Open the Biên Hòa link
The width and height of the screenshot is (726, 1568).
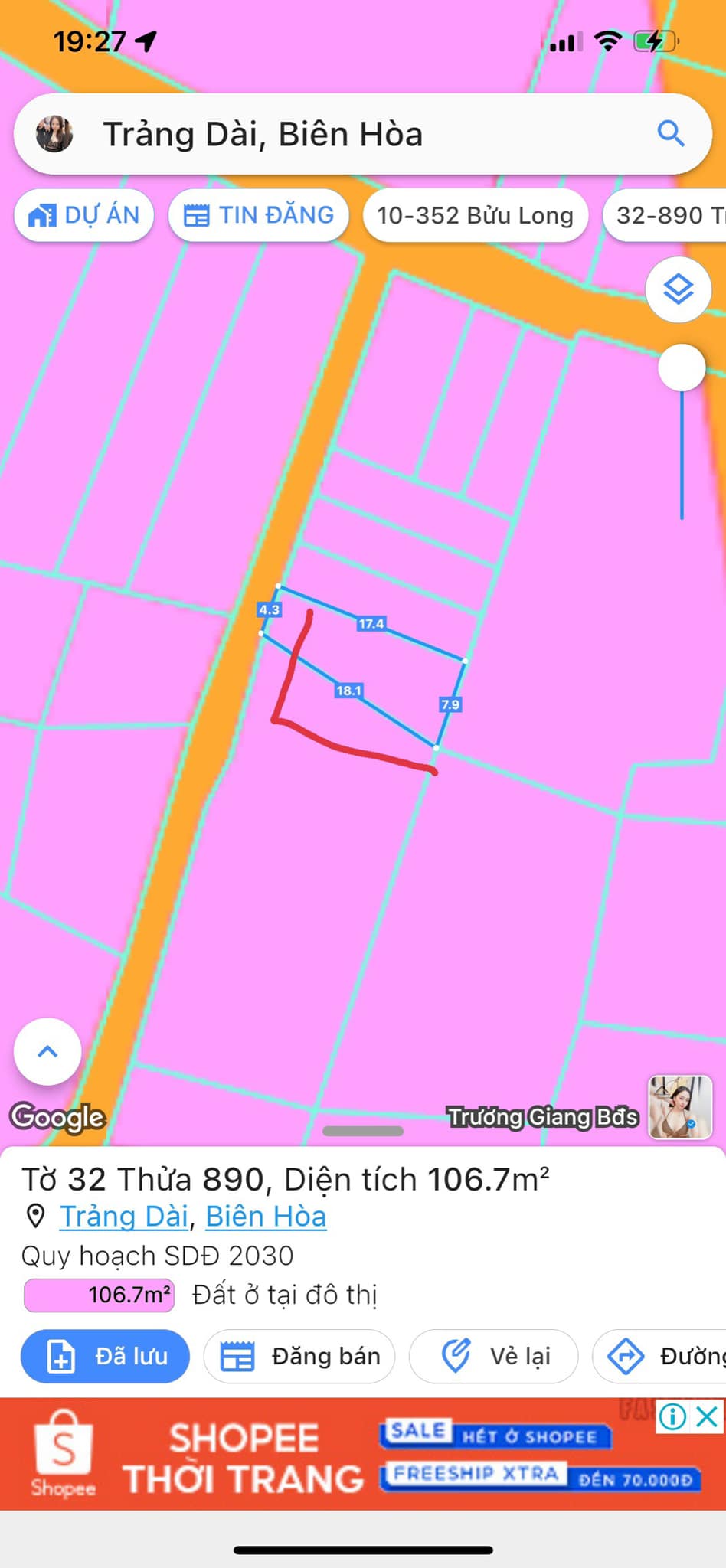pos(266,1217)
